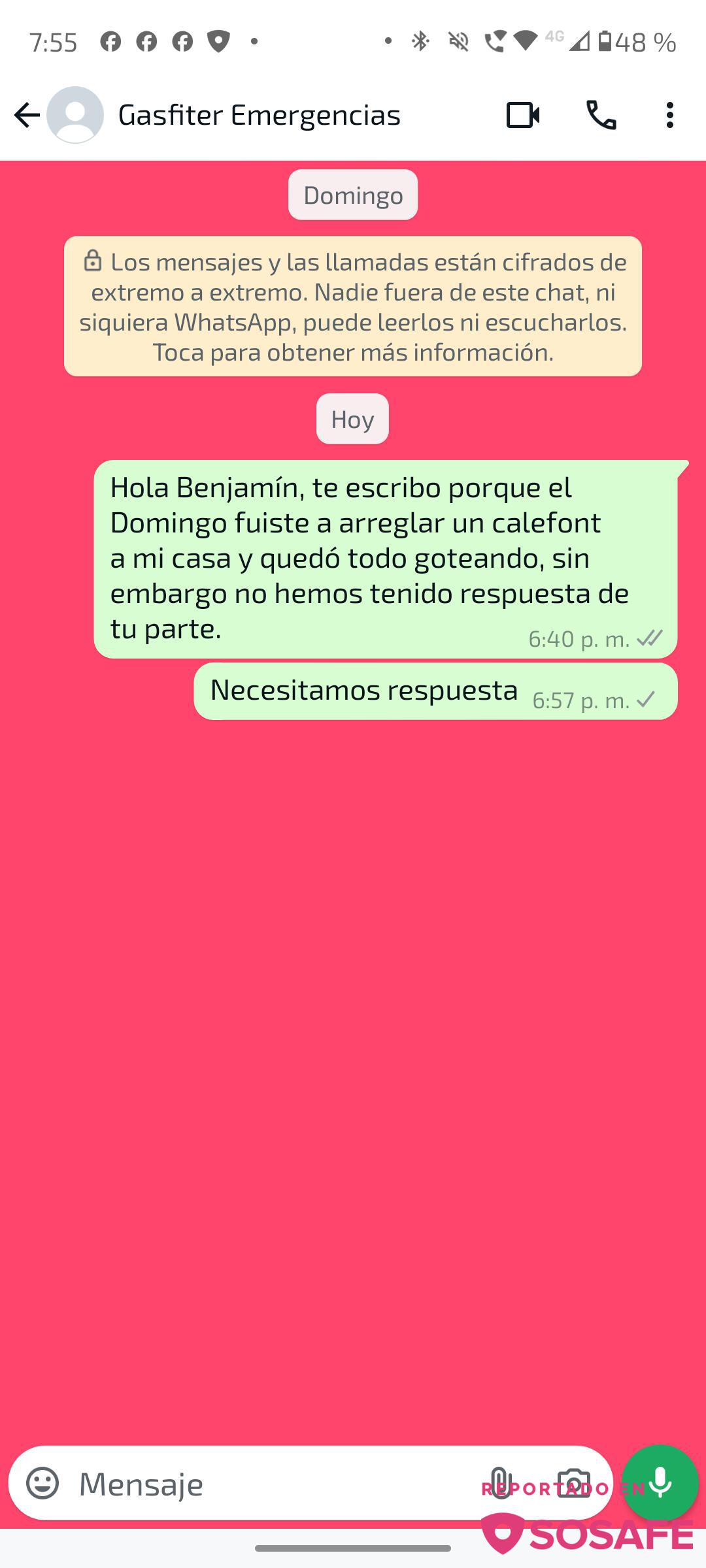The image size is (706, 1568).
Task: Start a video call with Gasfiter Emergencias
Action: coord(523,115)
